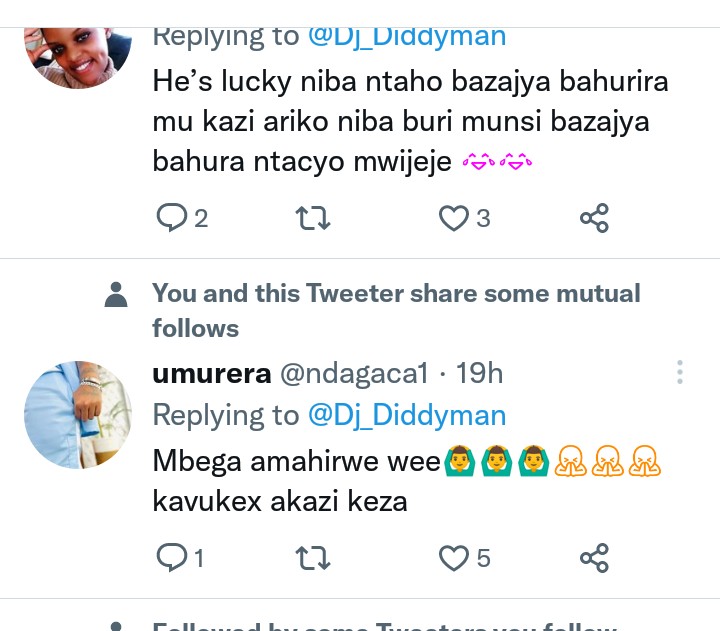Screen dimensions: 720x631
Task: Reply to umurera's tweet
Action: 174,558
